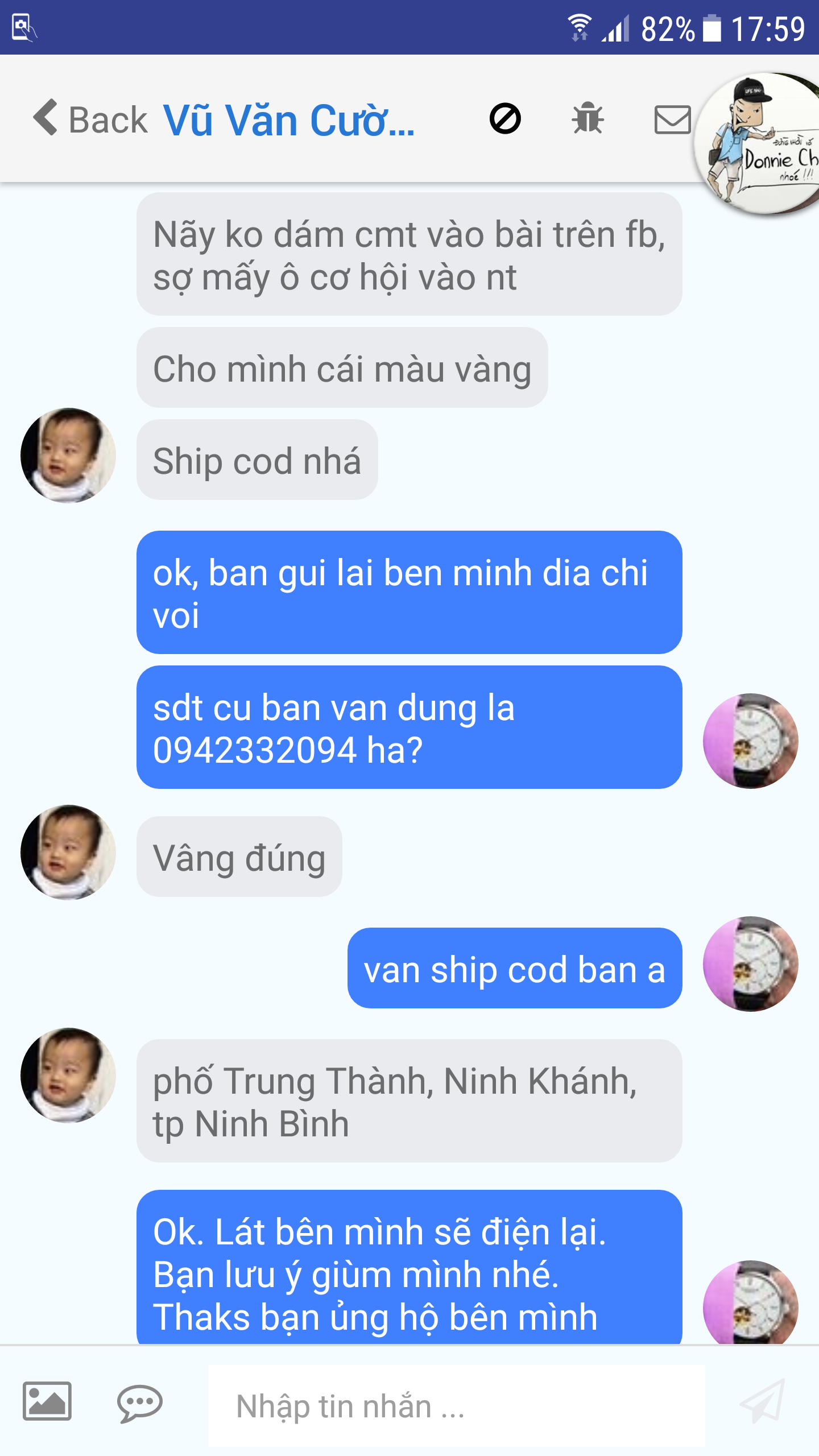Attach a picture with the image icon
Screen dimensions: 819x1456
tap(47, 1401)
